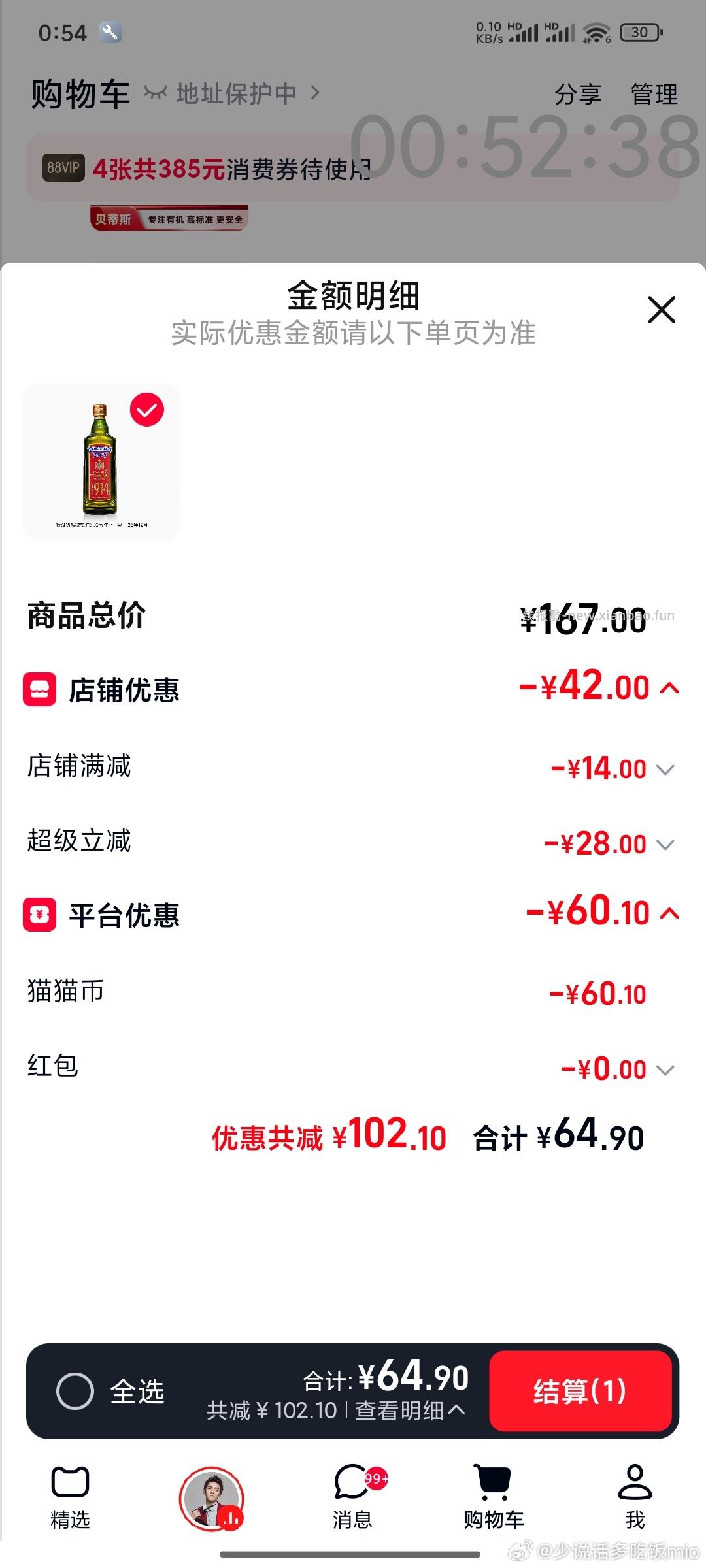The width and height of the screenshot is (706, 1568).
Task: Expand the 超级立减 discount details
Action: pyautogui.click(x=665, y=844)
